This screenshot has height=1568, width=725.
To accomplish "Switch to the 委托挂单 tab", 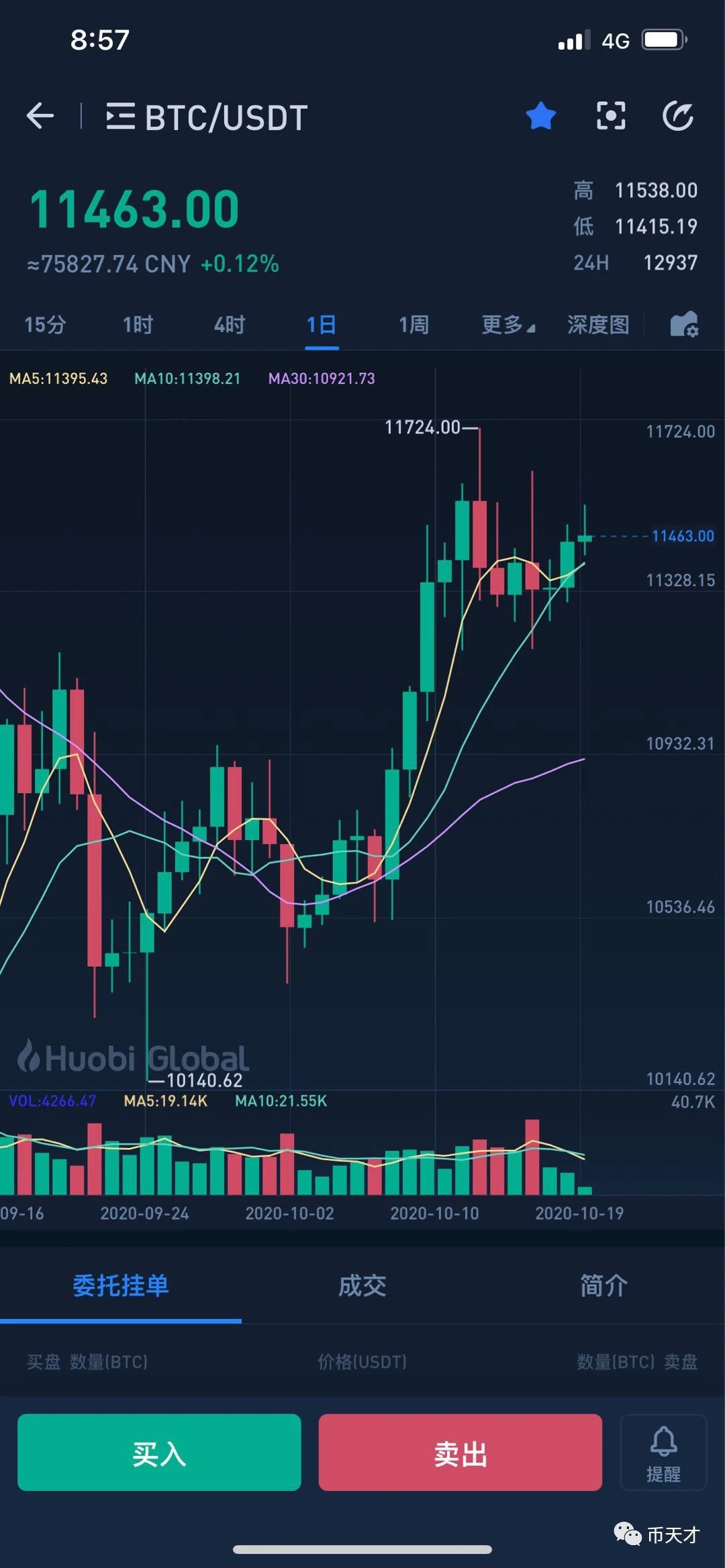I will pyautogui.click(x=121, y=1286).
